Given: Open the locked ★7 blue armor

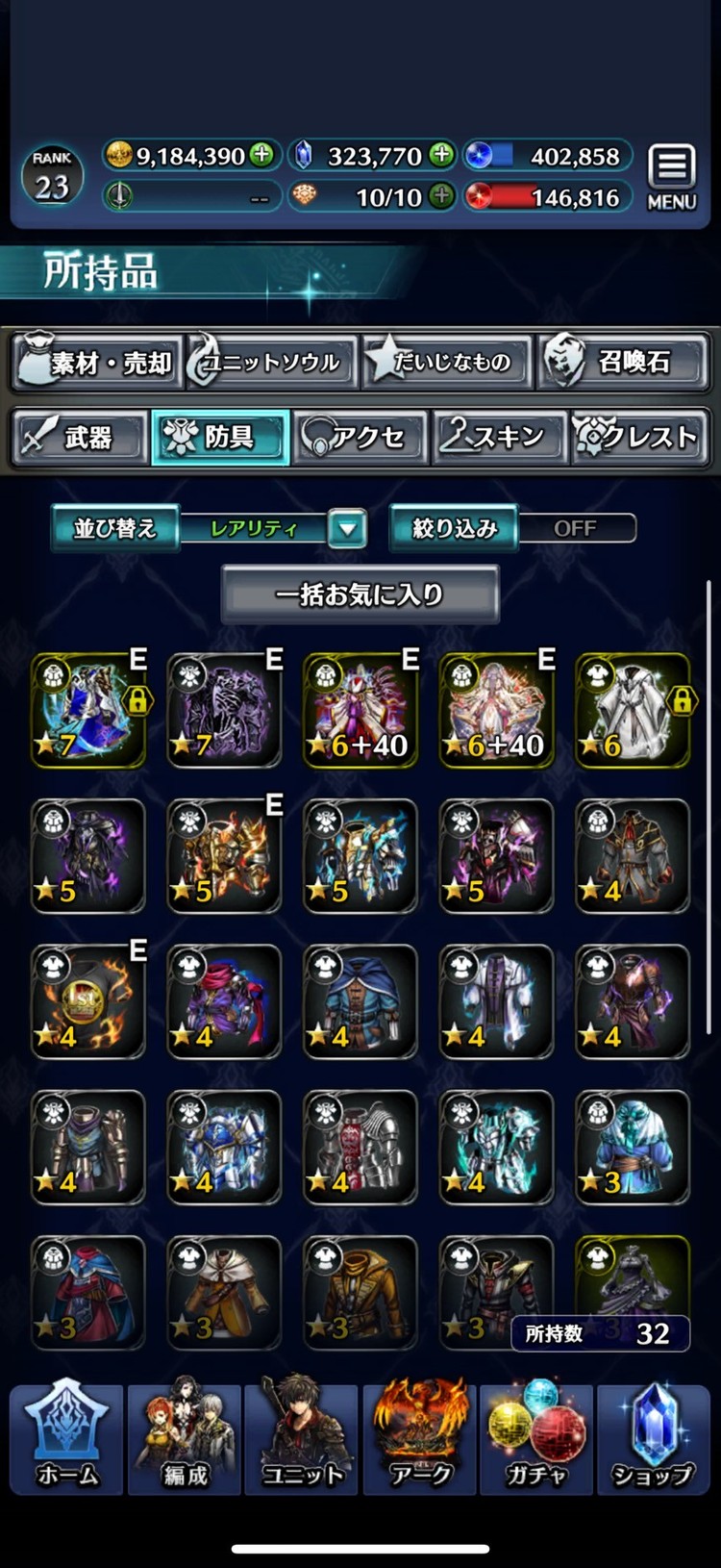Looking at the screenshot, I should coord(88,710).
